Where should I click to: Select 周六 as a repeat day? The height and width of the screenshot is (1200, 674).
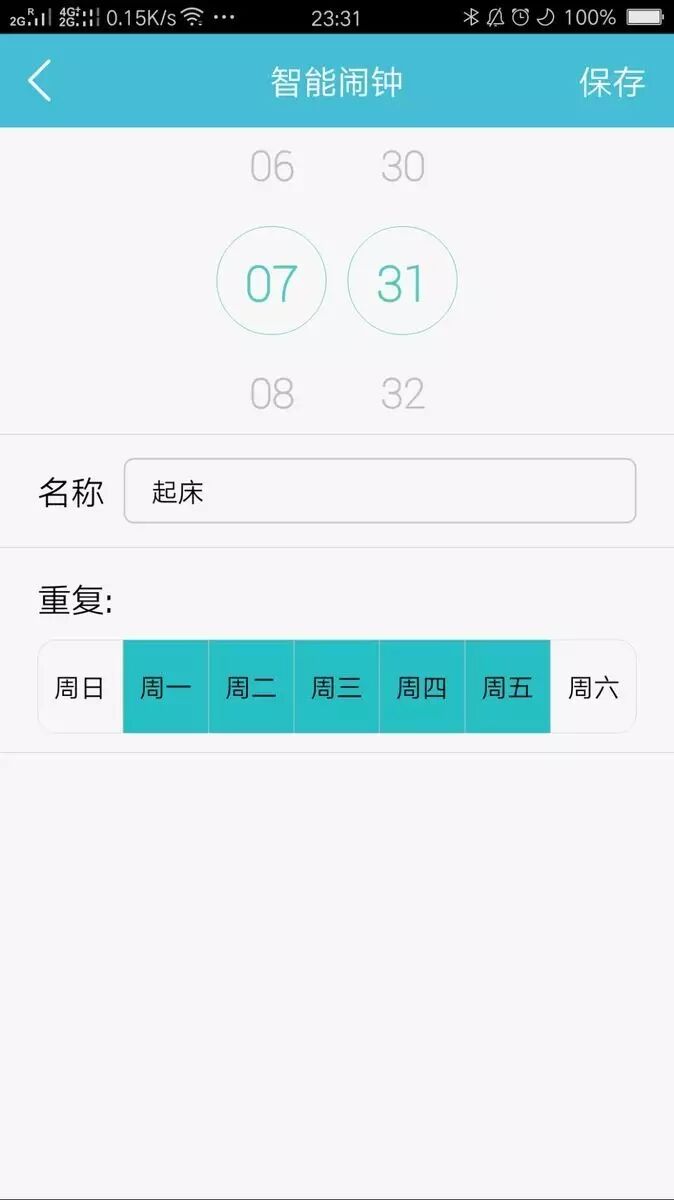click(593, 687)
